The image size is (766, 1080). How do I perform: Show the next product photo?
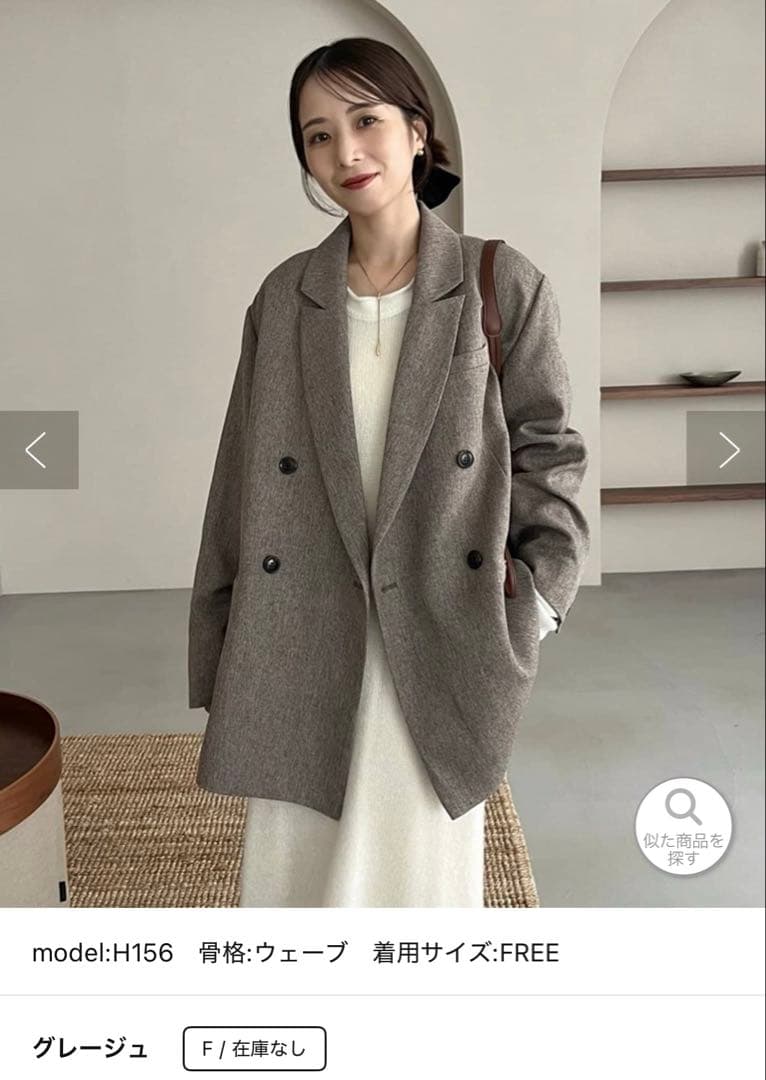(x=727, y=450)
